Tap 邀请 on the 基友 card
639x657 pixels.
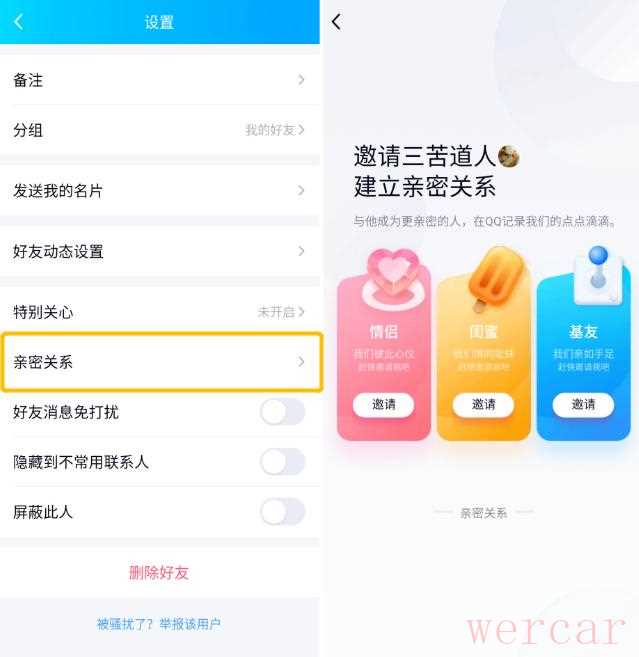(584, 404)
